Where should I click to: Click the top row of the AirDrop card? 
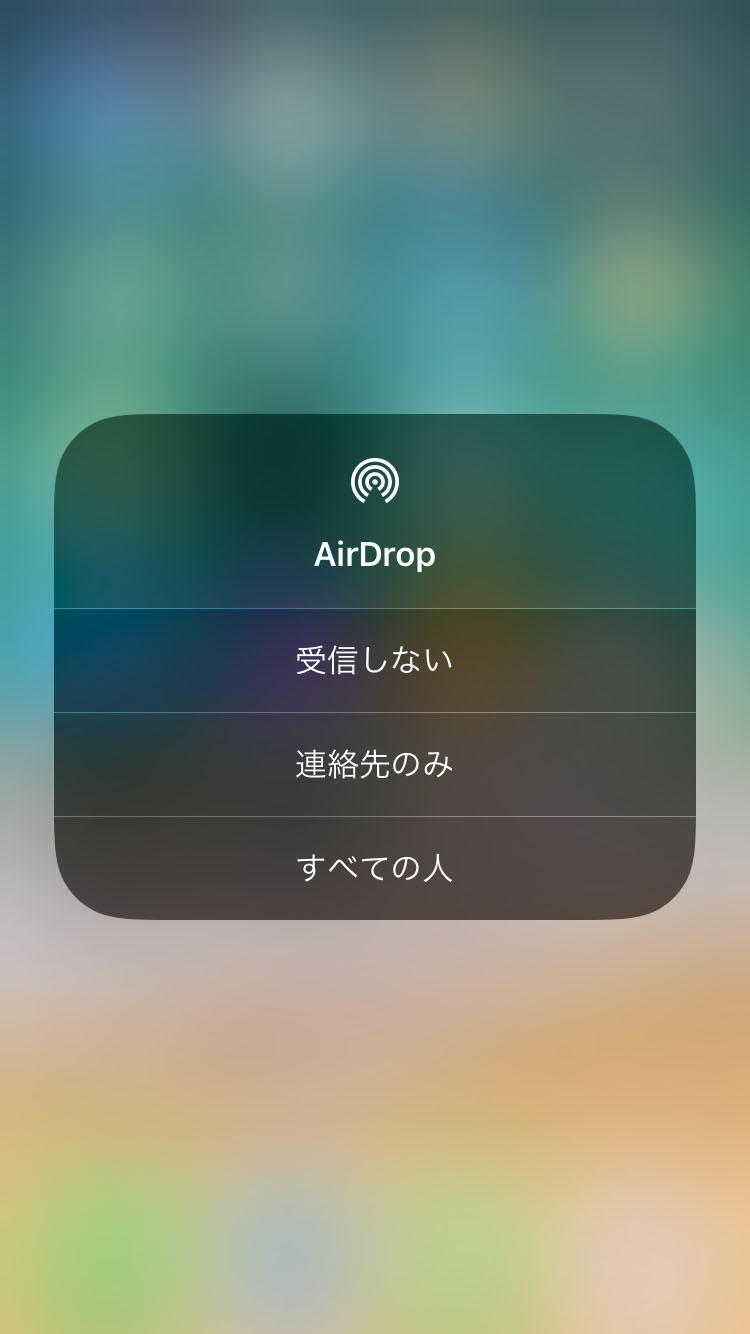click(375, 513)
